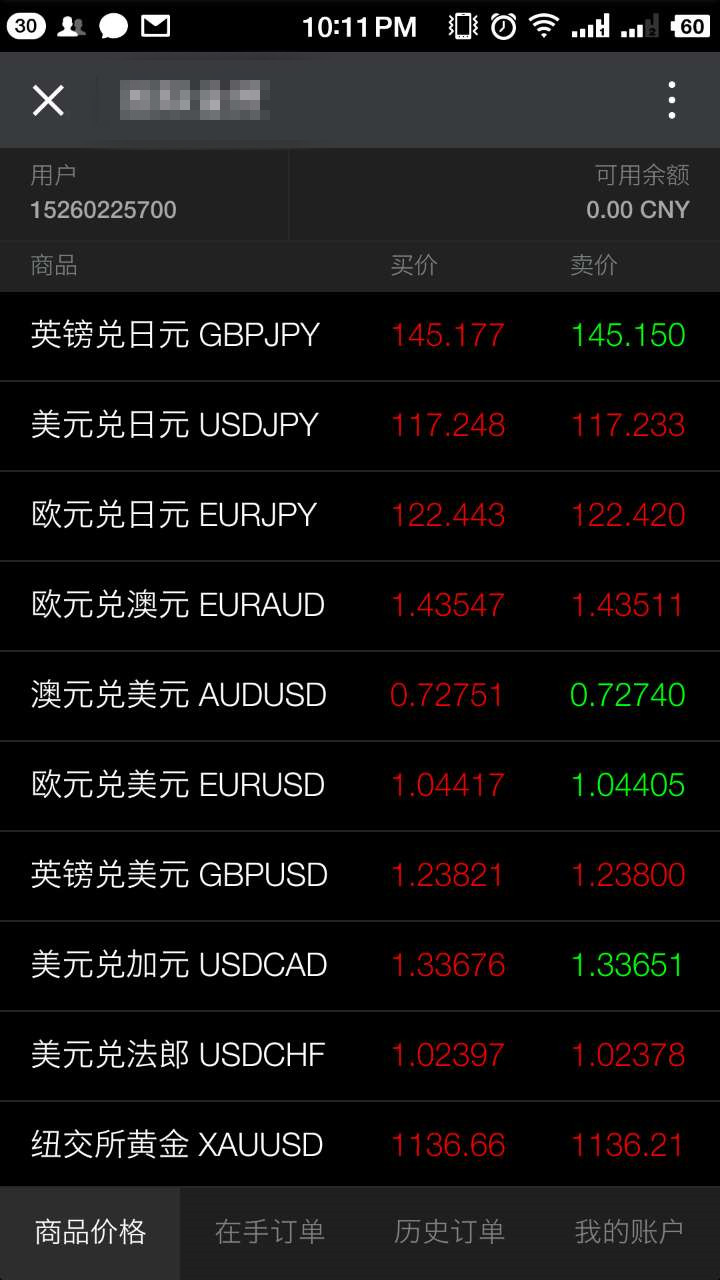Select the USDJPY currency pair
The image size is (720, 1280).
[x=360, y=426]
